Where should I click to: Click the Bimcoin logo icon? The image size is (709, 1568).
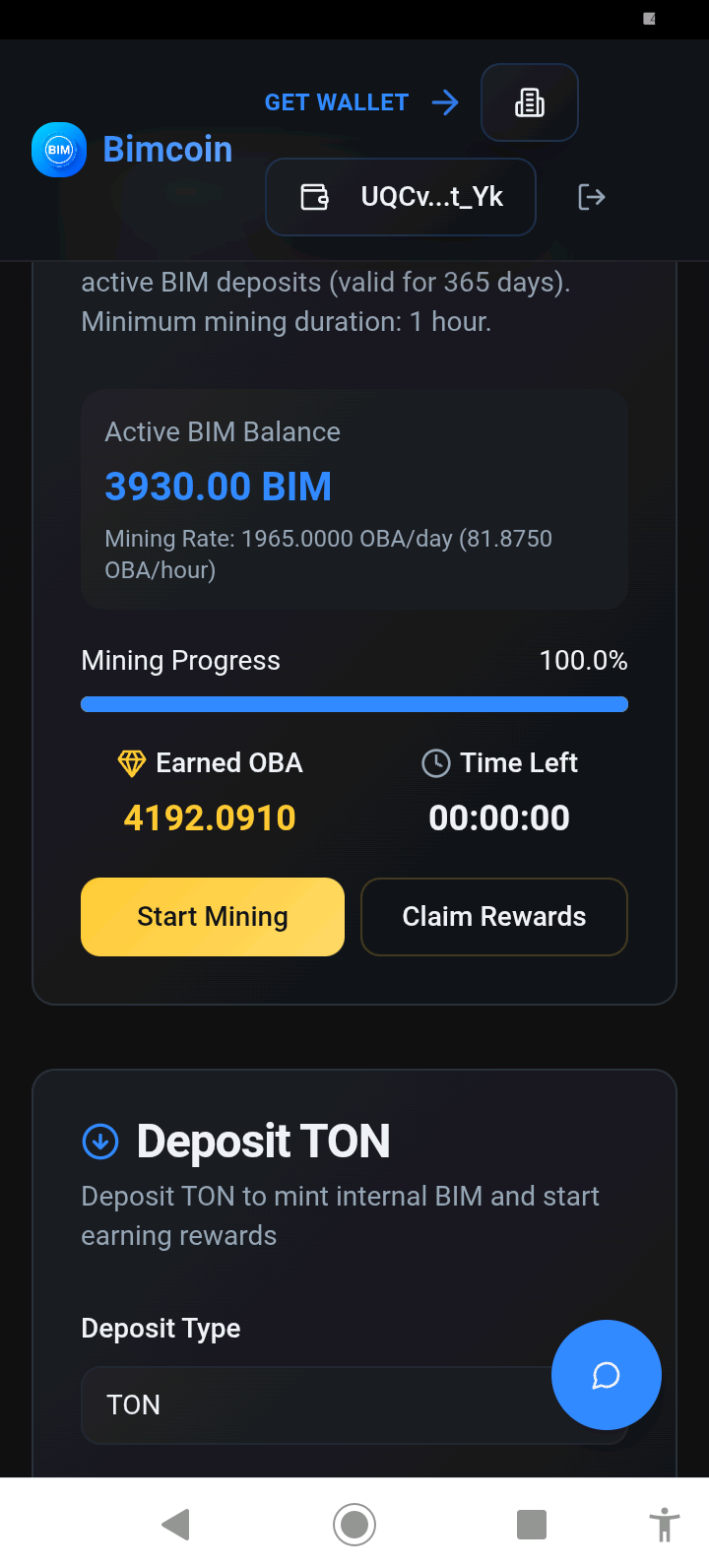(59, 150)
